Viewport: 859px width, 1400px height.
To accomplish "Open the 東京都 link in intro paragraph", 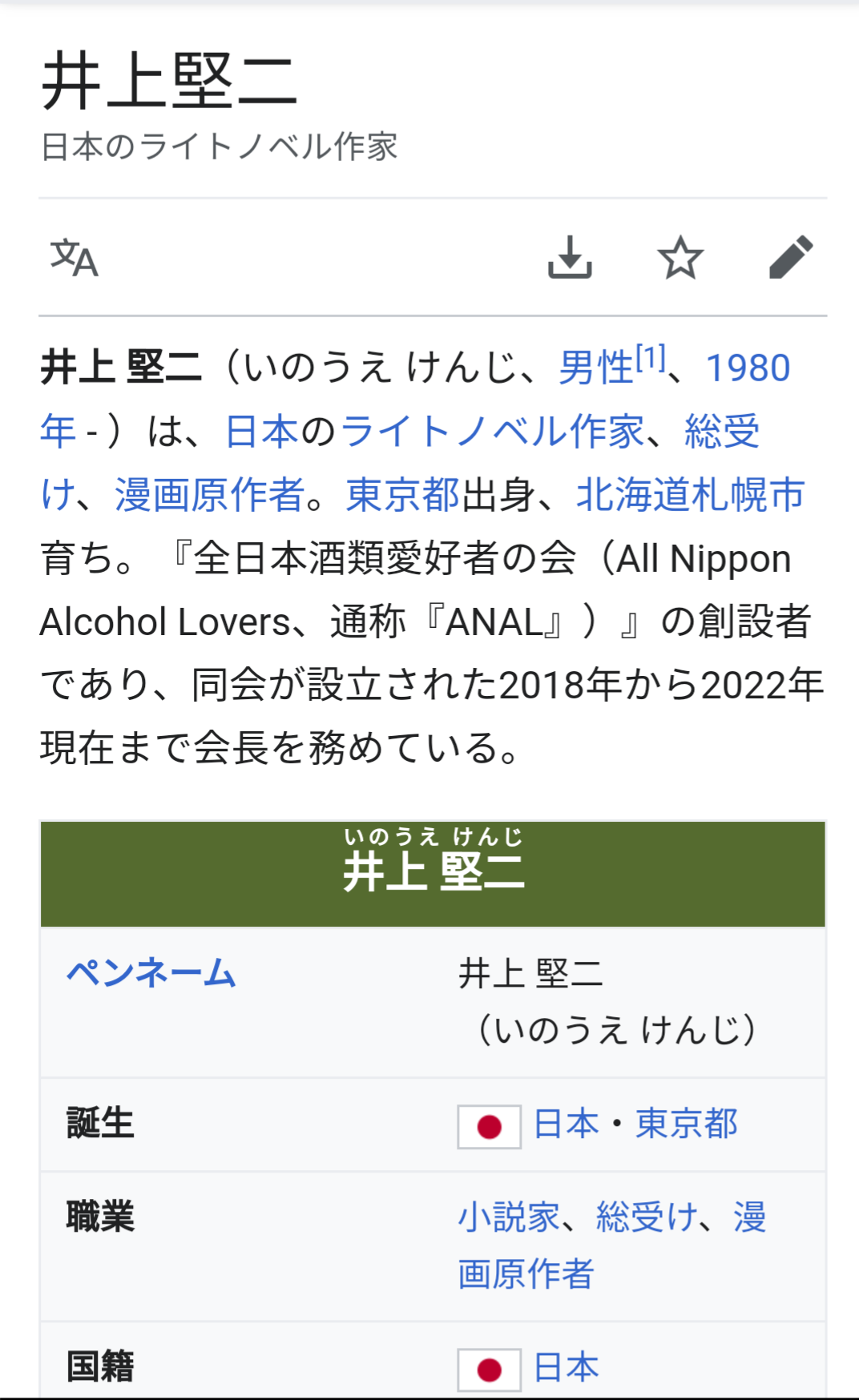I will pos(402,495).
